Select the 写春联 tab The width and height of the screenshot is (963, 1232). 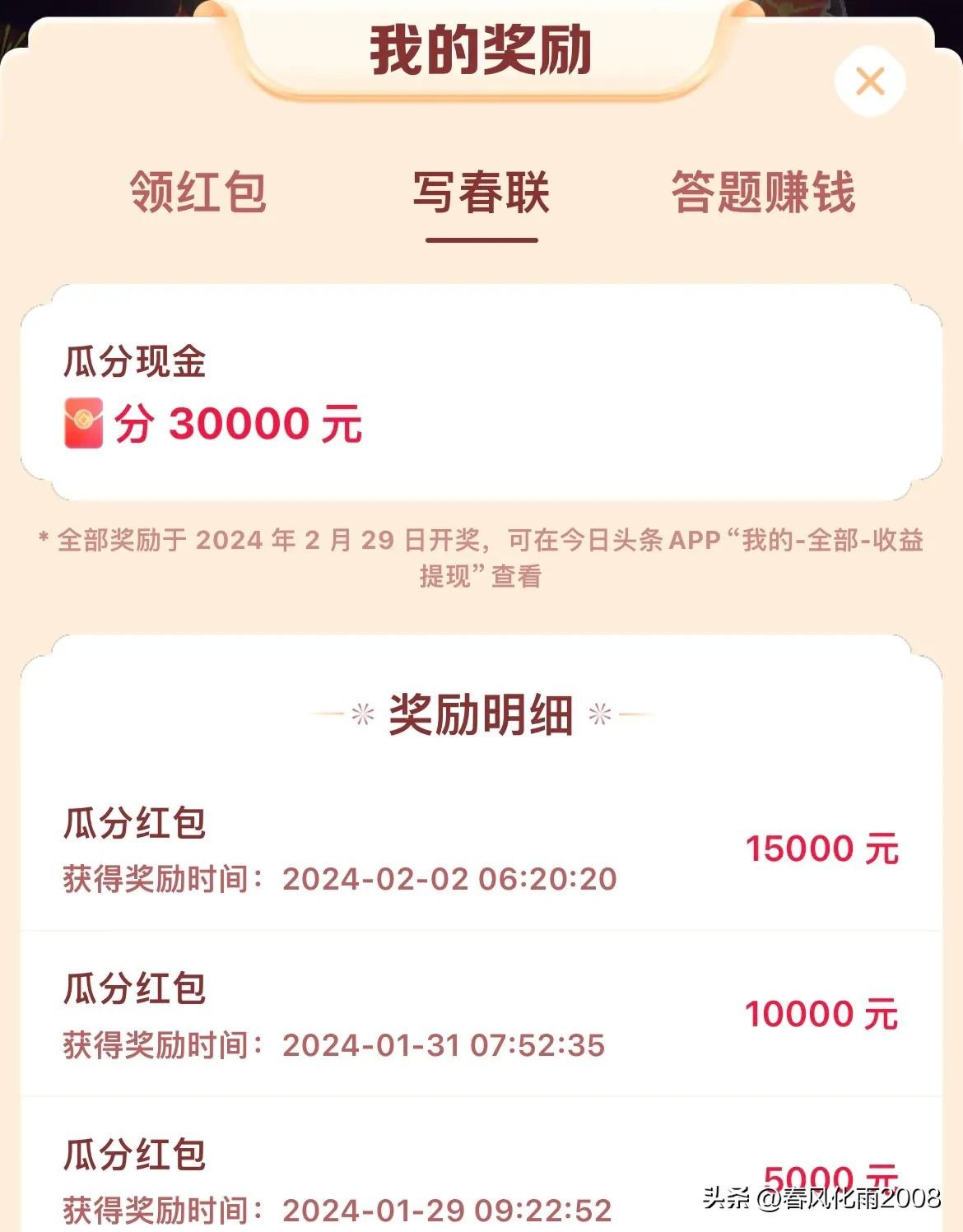click(481, 193)
